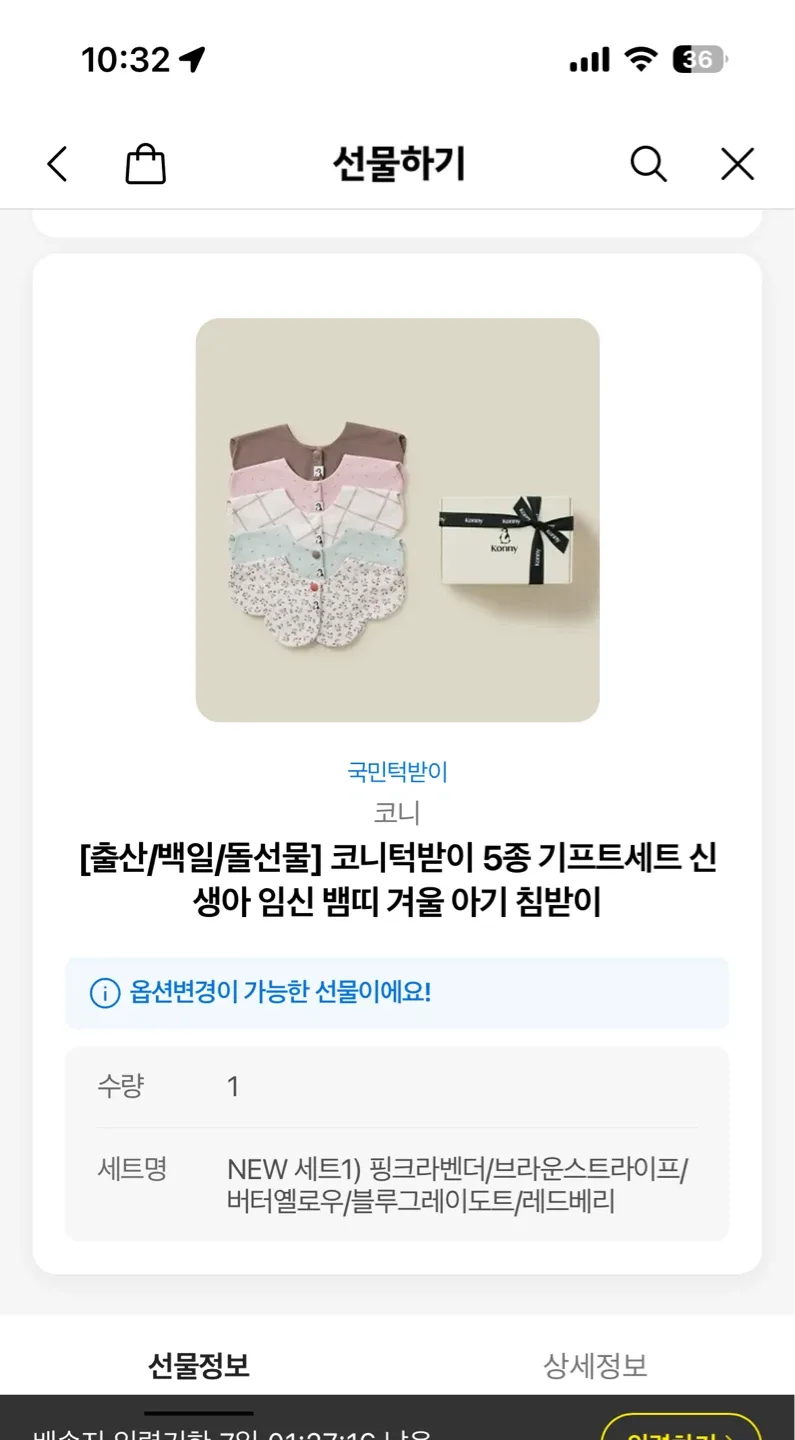The image size is (795, 1440).
Task: Go back using the arrow icon
Action: pyautogui.click(x=58, y=164)
